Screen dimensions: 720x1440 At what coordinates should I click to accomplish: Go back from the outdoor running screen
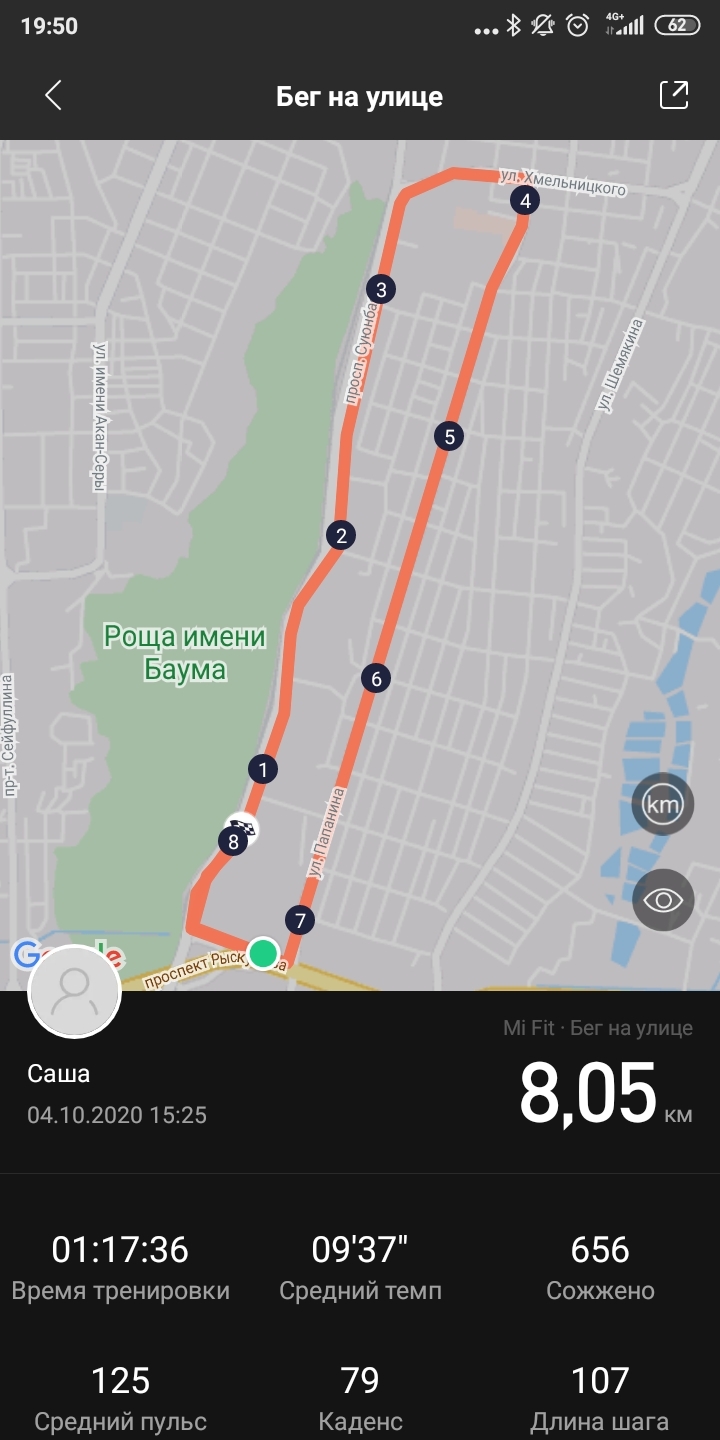(x=53, y=96)
